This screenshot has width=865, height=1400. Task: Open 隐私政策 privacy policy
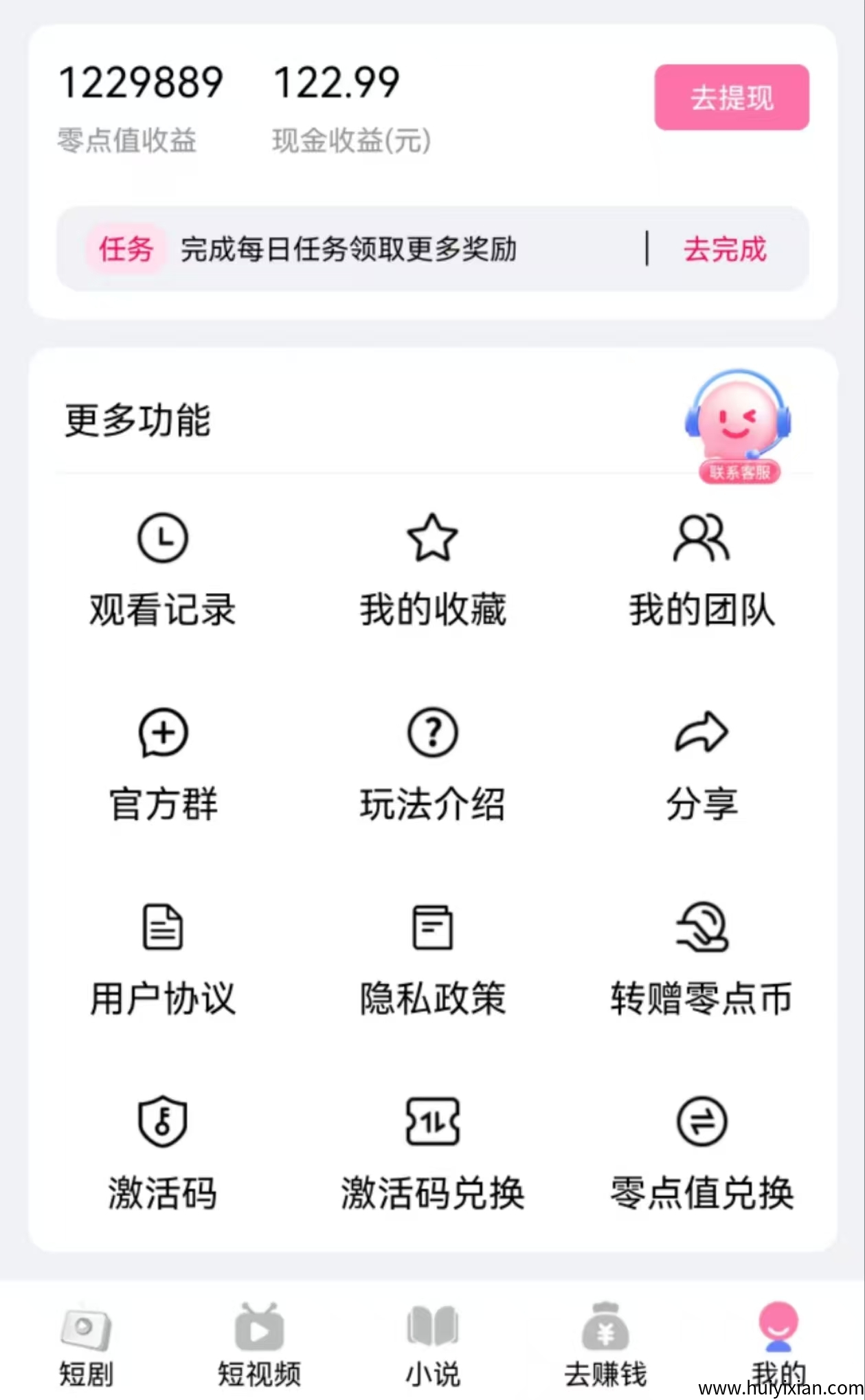point(433,959)
